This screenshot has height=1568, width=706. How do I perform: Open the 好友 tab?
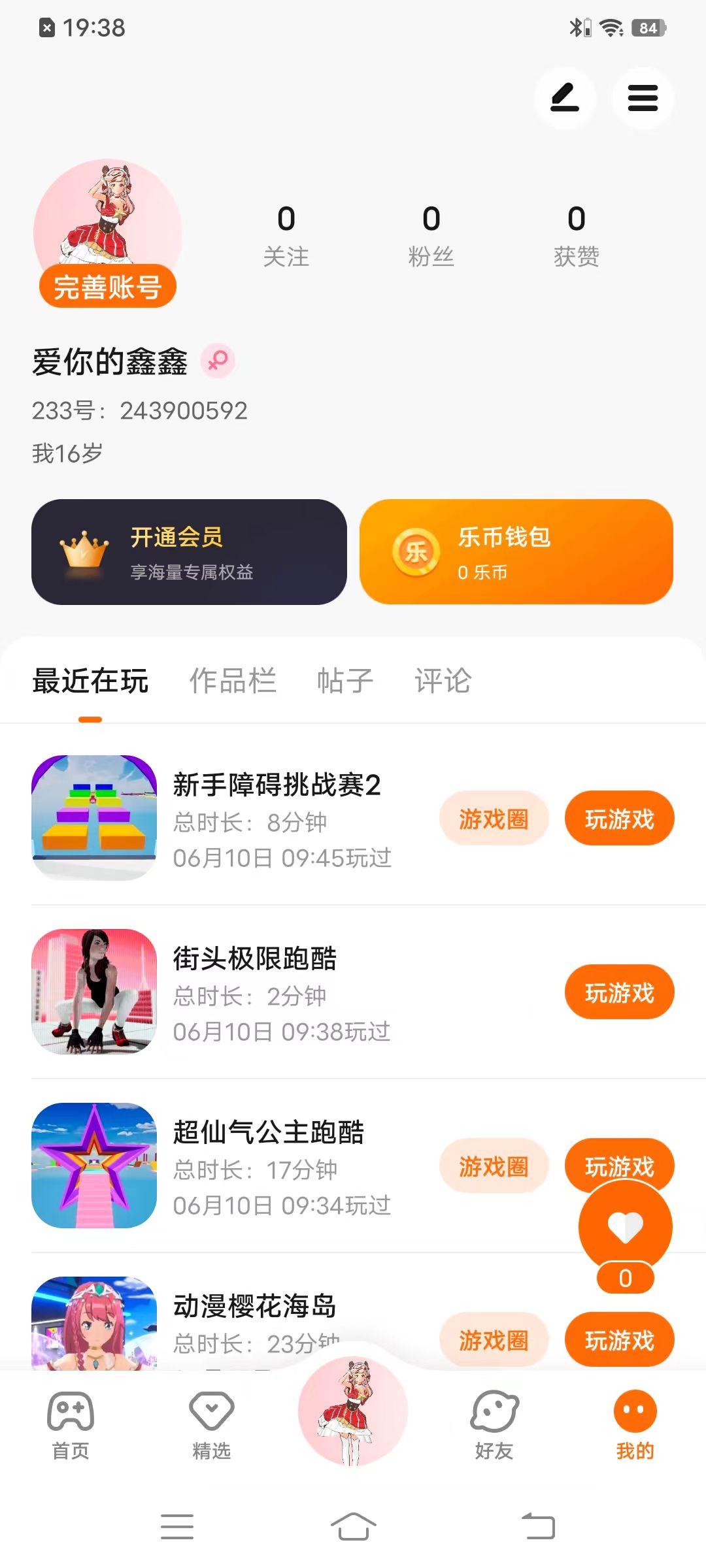(494, 1424)
